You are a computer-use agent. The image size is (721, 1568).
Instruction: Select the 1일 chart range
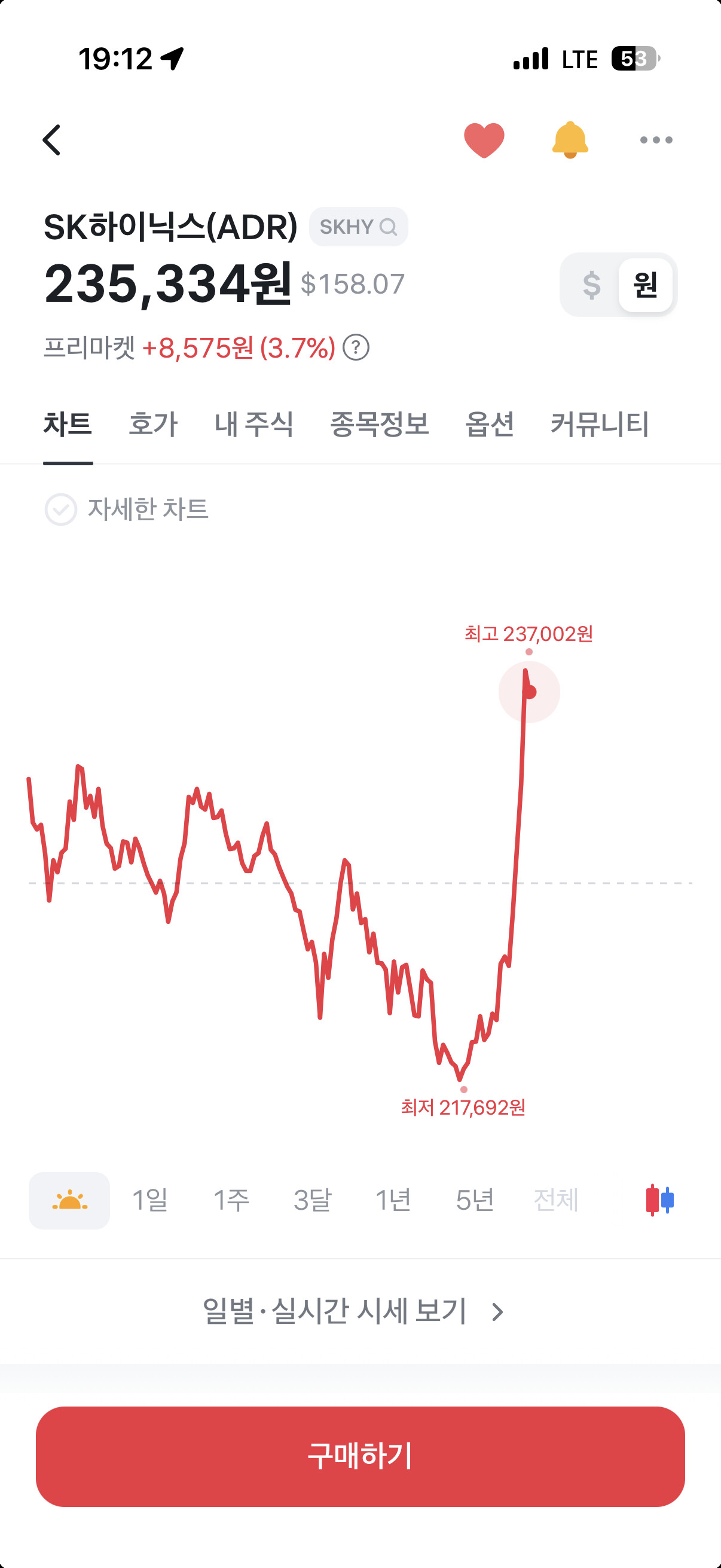(x=149, y=1200)
